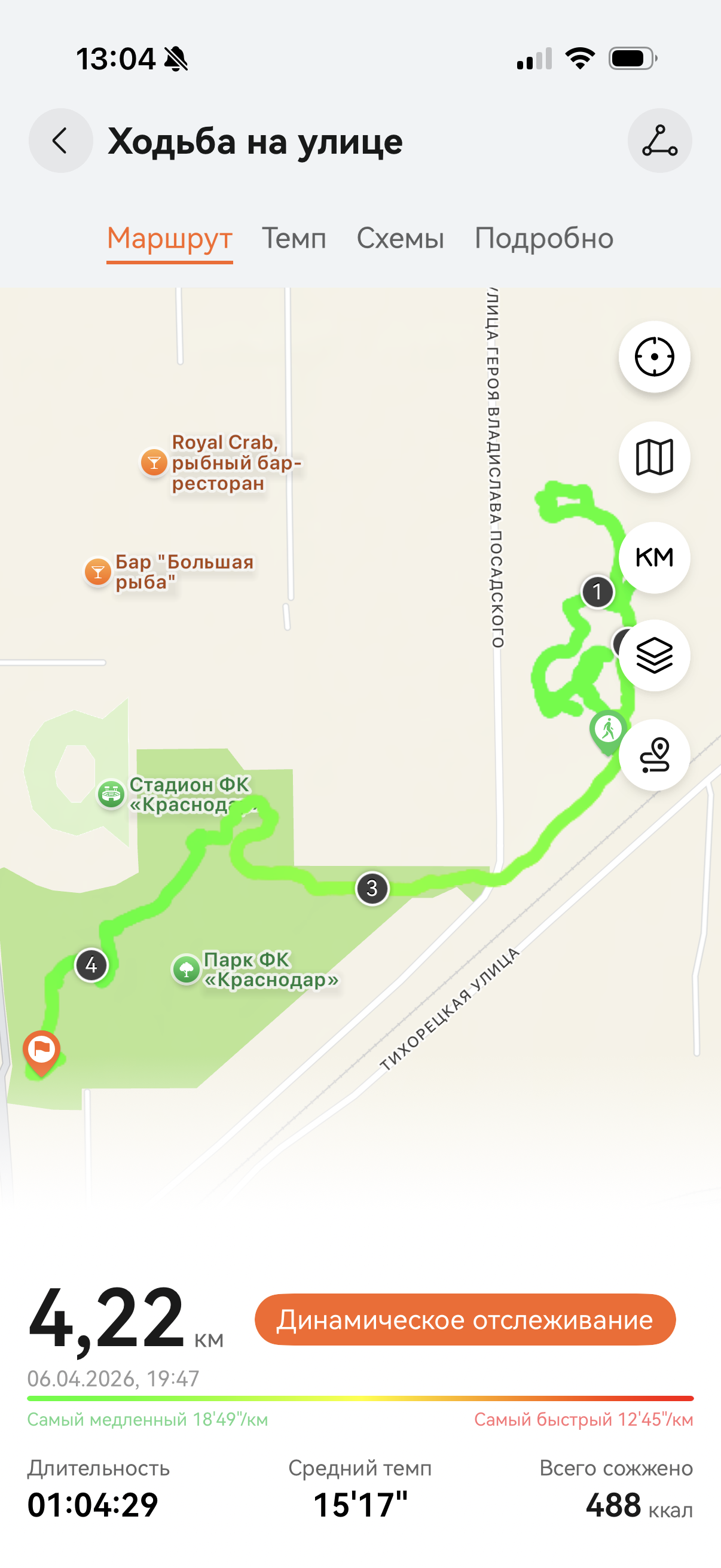Tap the Парк ФК «Краснодар» marker
721x1568 pixels.
187,969
